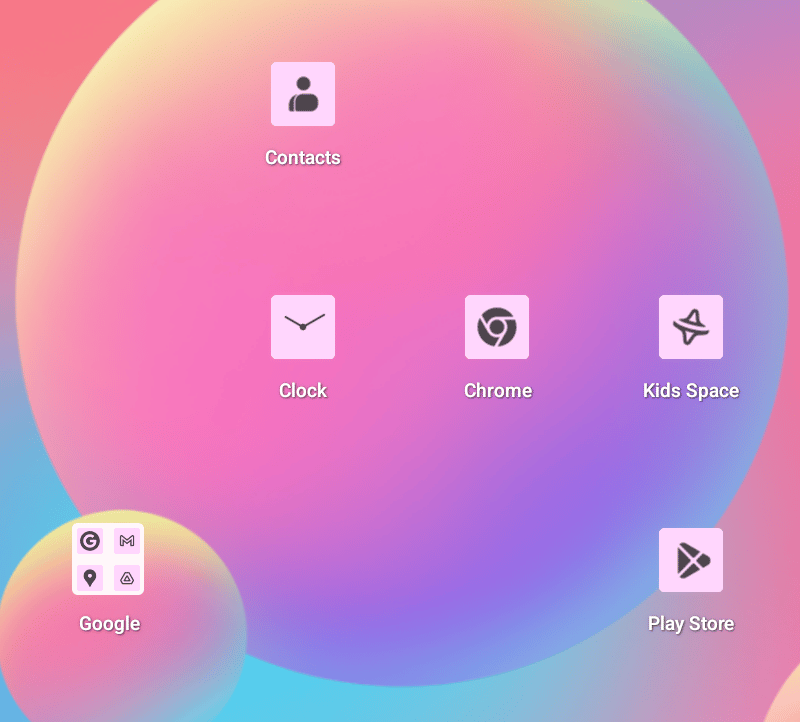Launch Kids Space
Image resolution: width=800 pixels, height=722 pixels.
click(691, 327)
